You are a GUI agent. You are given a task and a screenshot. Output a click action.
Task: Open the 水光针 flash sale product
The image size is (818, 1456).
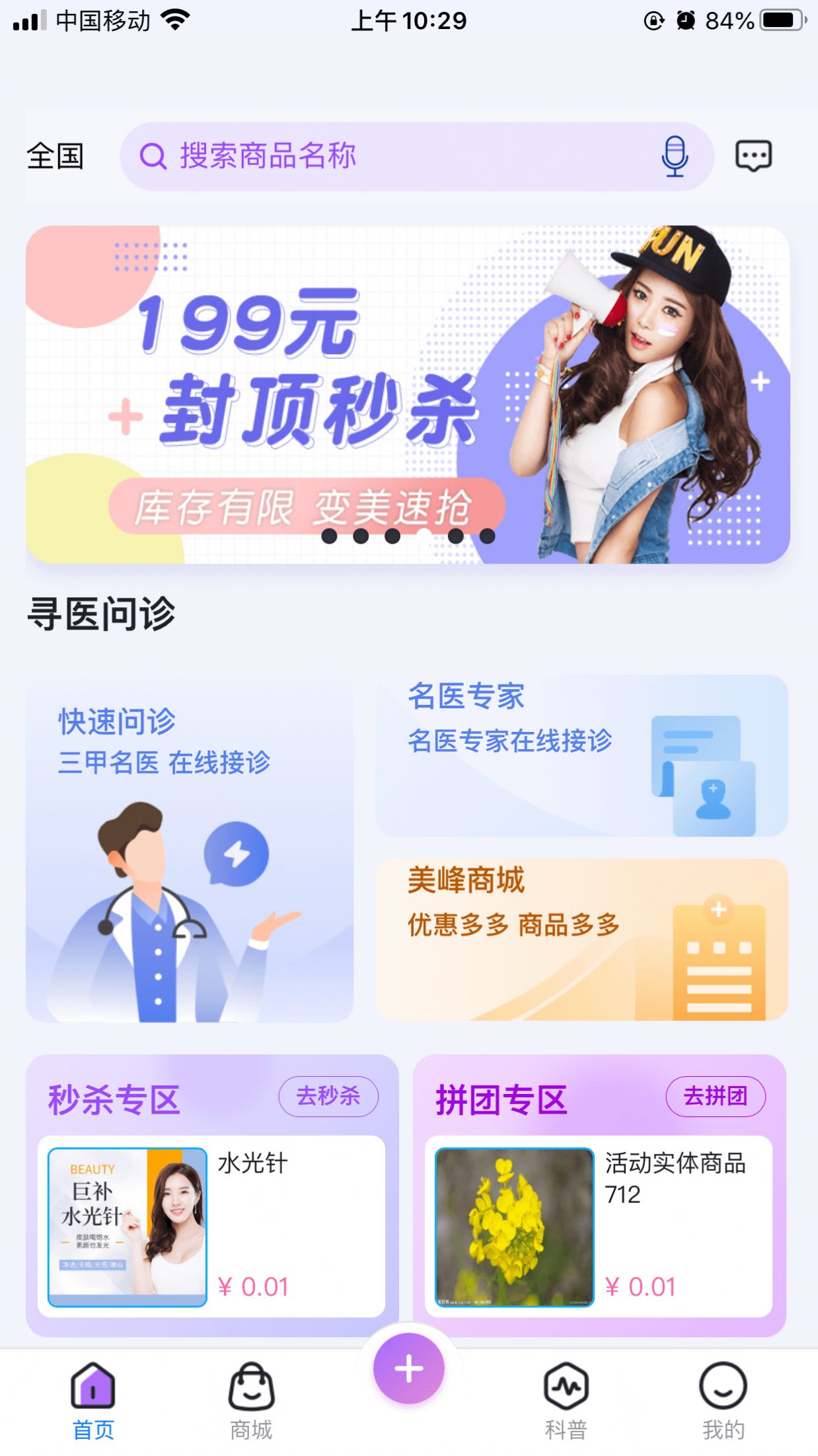click(x=211, y=1226)
